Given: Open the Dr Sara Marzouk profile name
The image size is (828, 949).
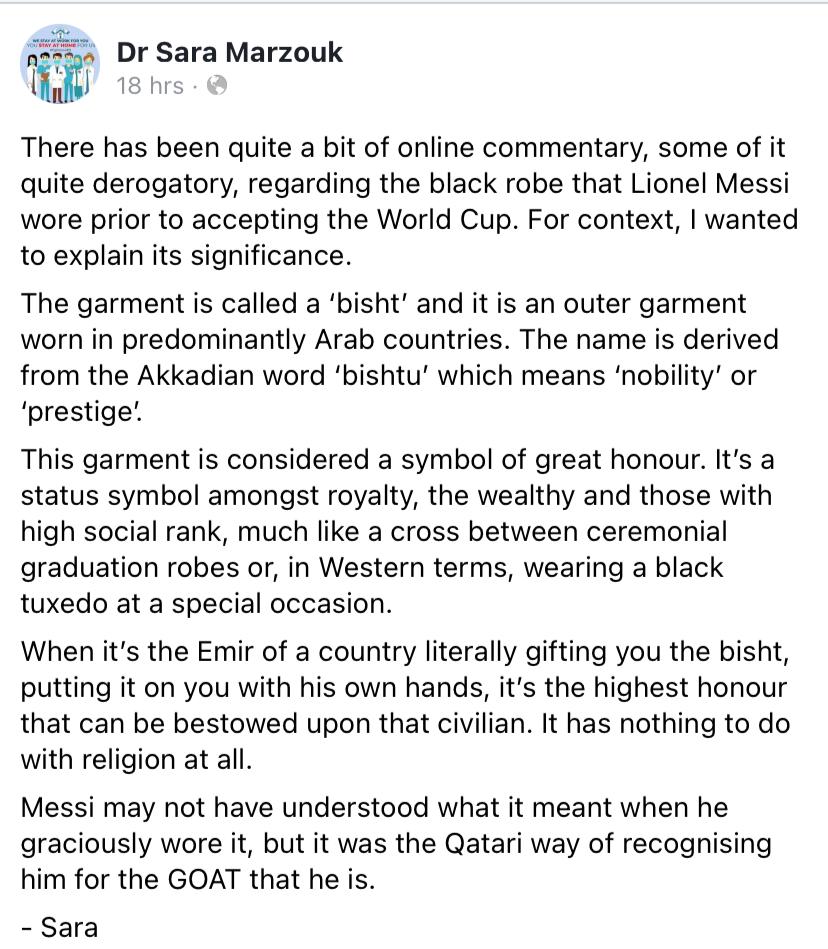Looking at the screenshot, I should click(230, 51).
